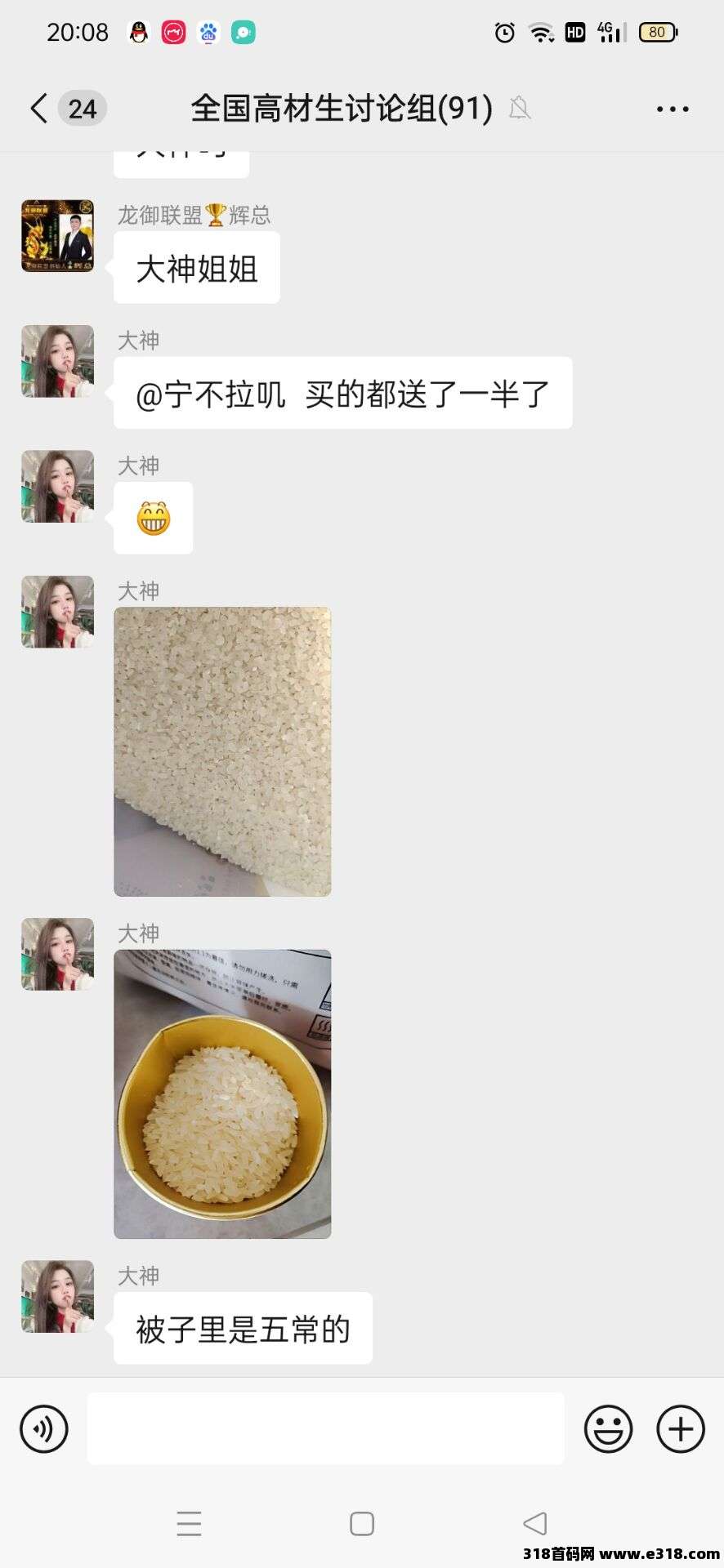724x1568 pixels.
Task: Open the group chat overflow menu
Action: point(673,109)
